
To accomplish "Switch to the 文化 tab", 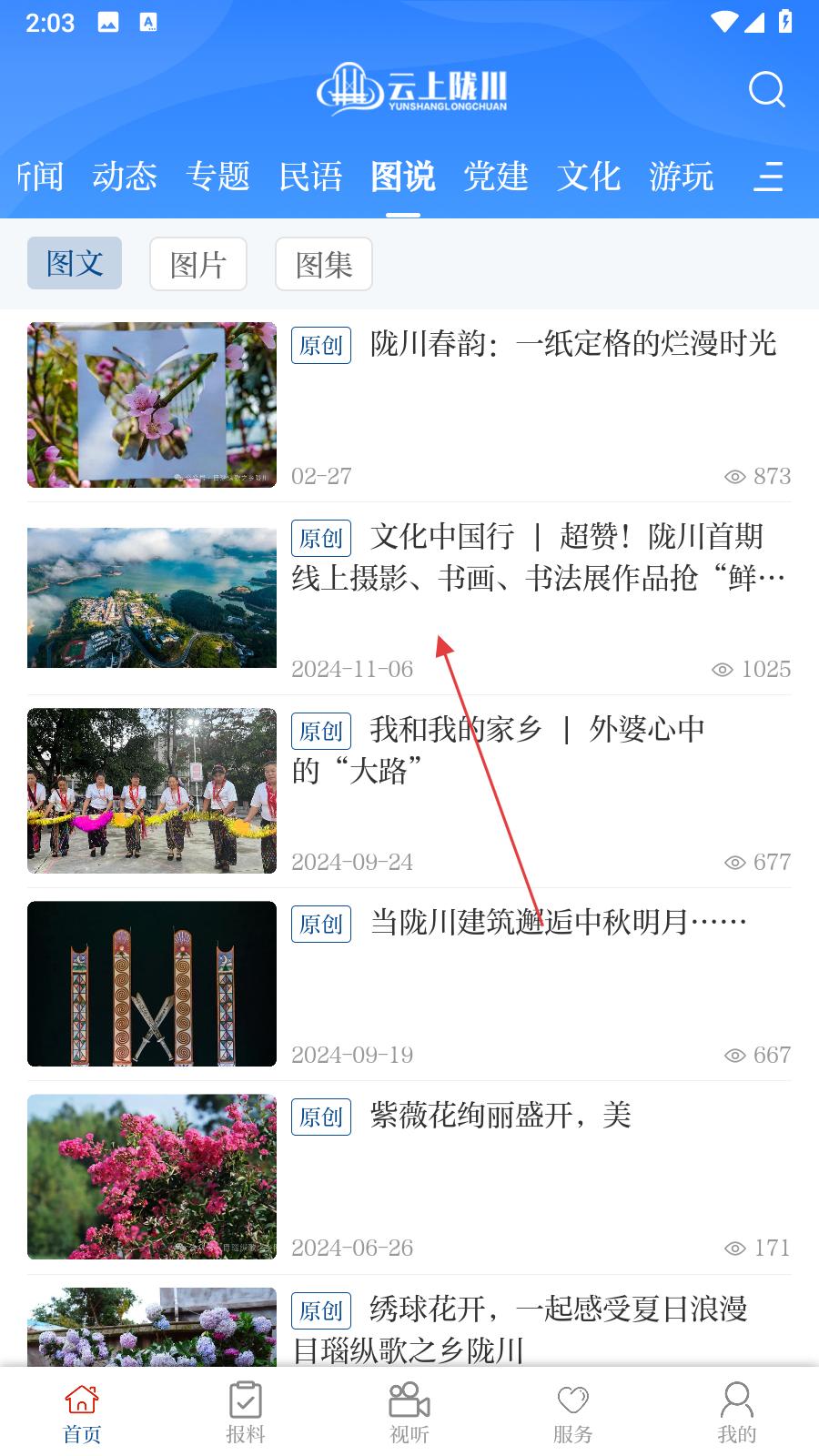I will (x=589, y=176).
